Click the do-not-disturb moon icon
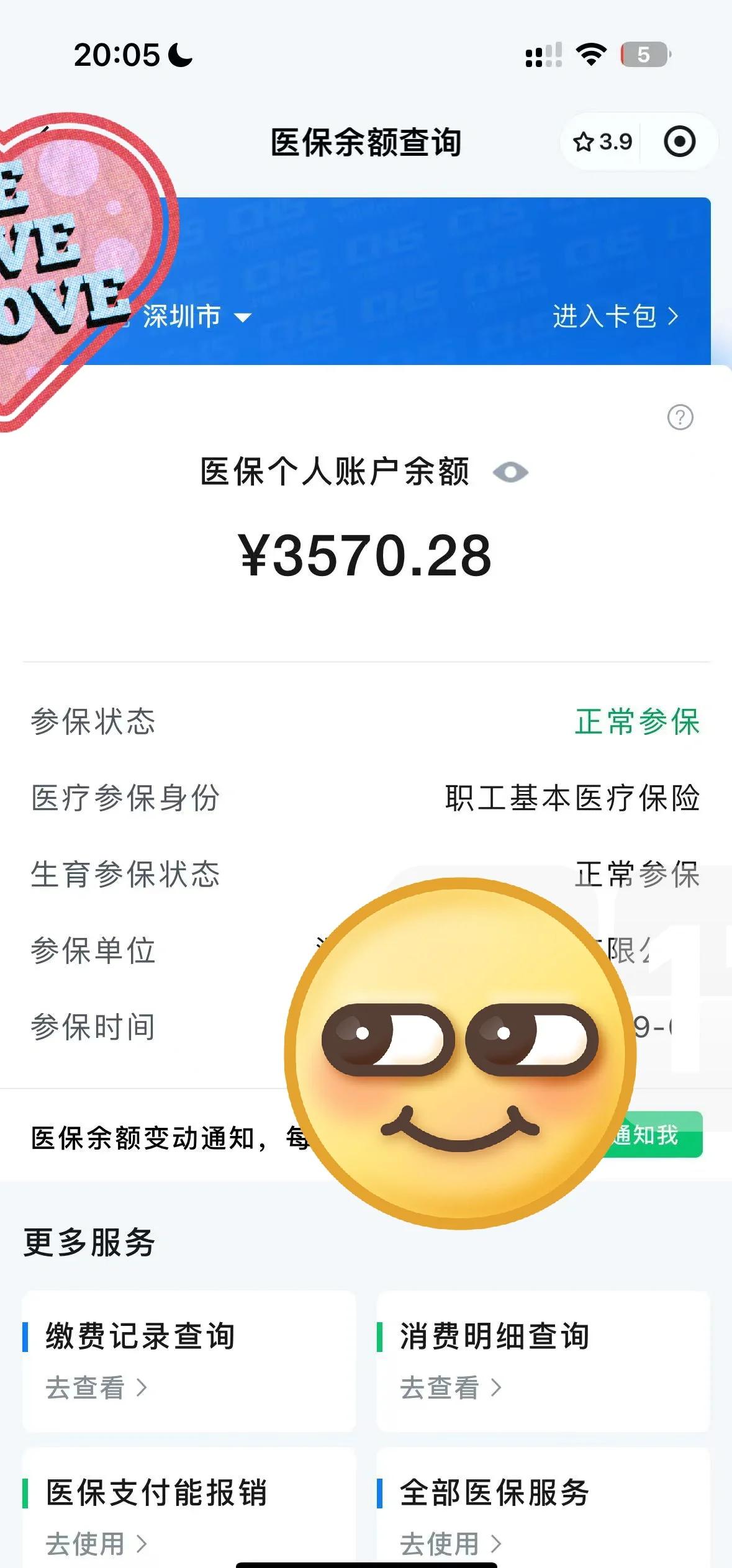 [x=179, y=56]
